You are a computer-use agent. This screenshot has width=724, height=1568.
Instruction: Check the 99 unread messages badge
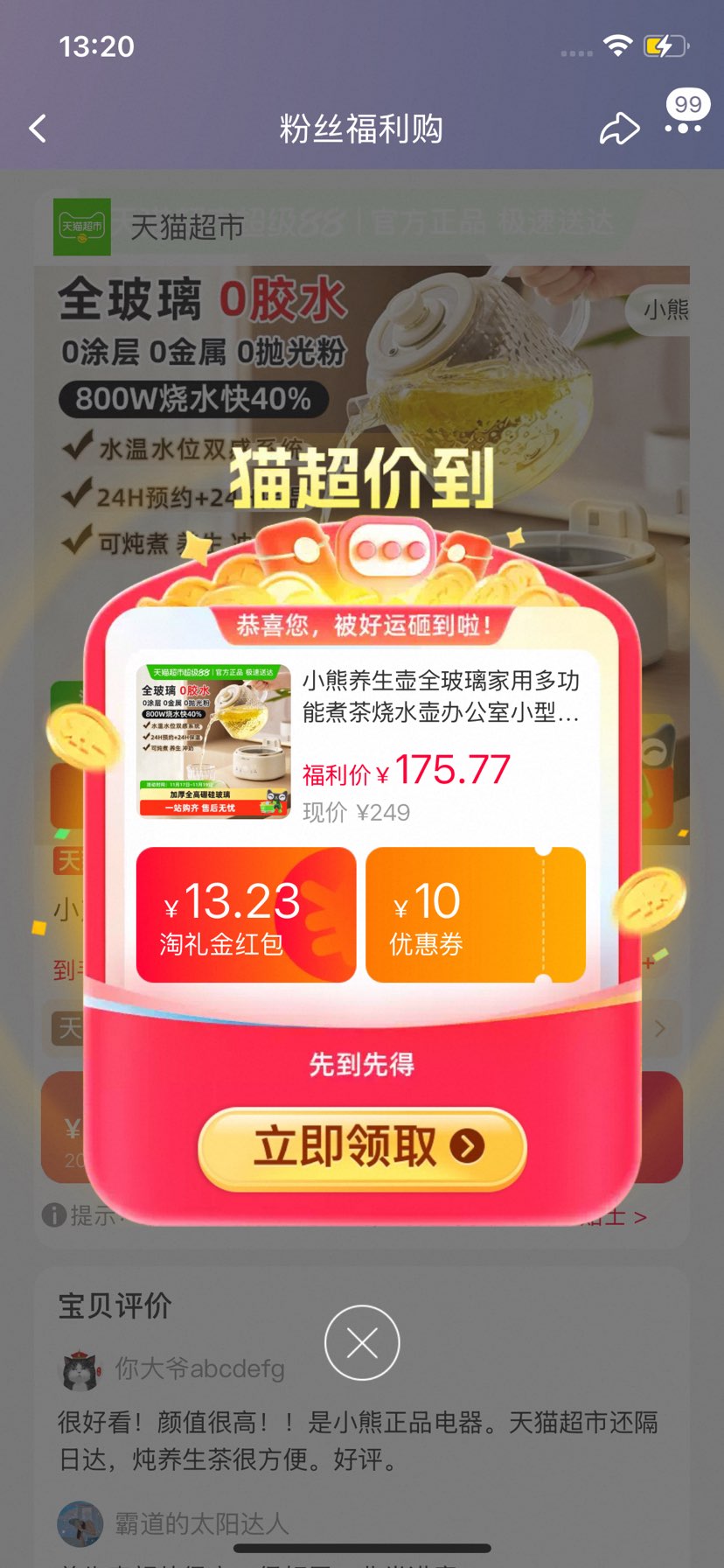687,104
